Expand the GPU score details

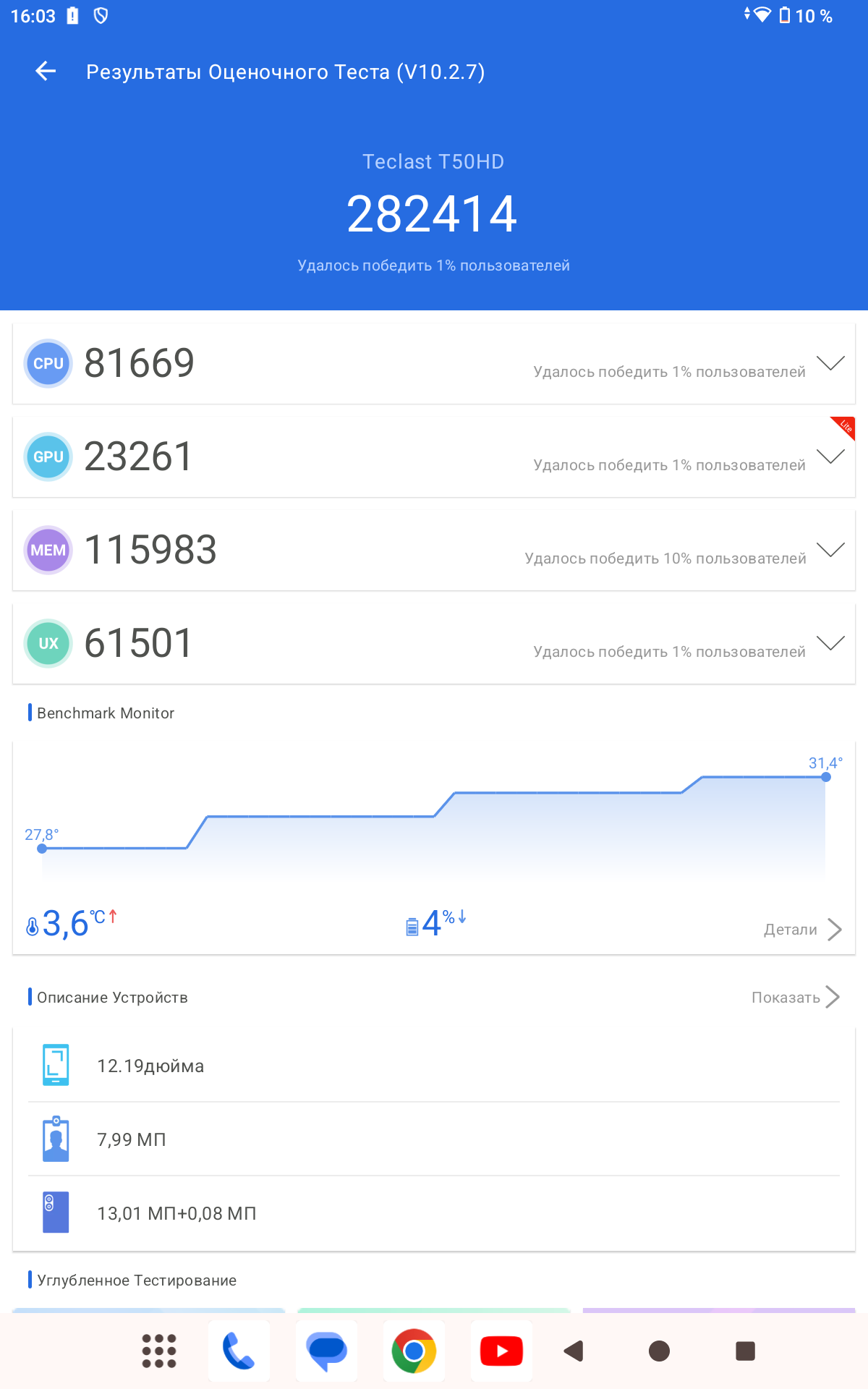(x=830, y=456)
